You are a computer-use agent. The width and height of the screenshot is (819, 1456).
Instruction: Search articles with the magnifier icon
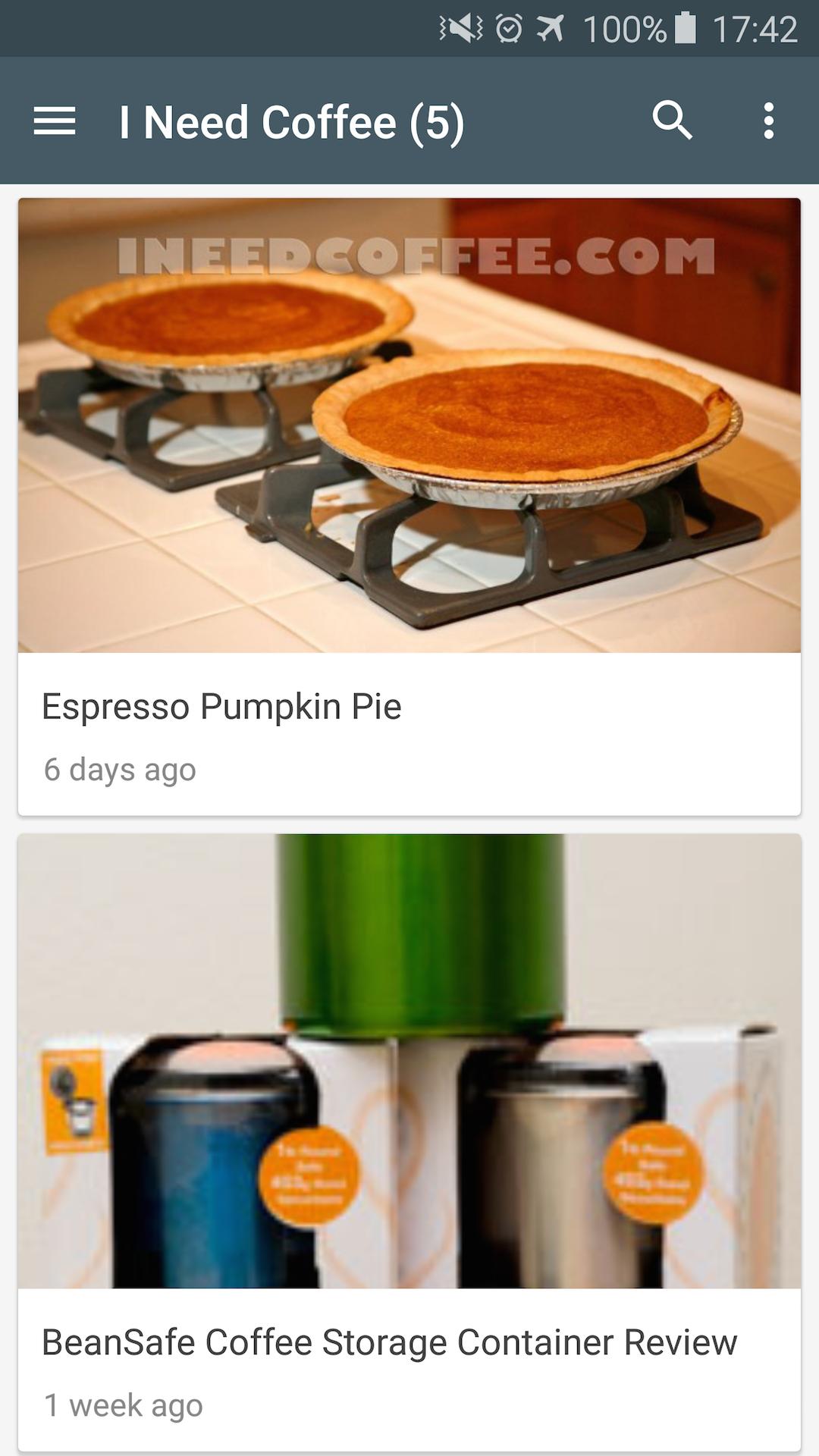point(672,121)
